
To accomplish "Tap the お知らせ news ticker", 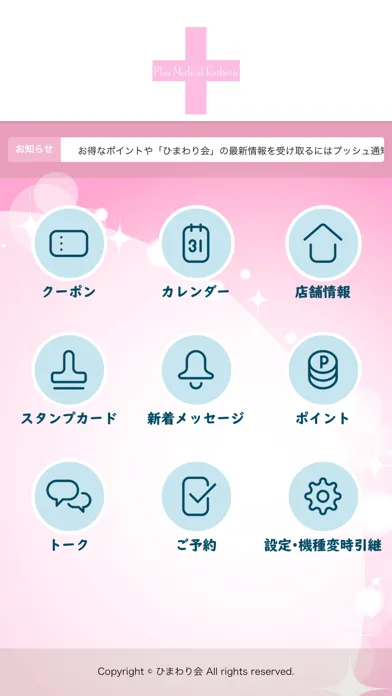I will pyautogui.click(x=196, y=150).
